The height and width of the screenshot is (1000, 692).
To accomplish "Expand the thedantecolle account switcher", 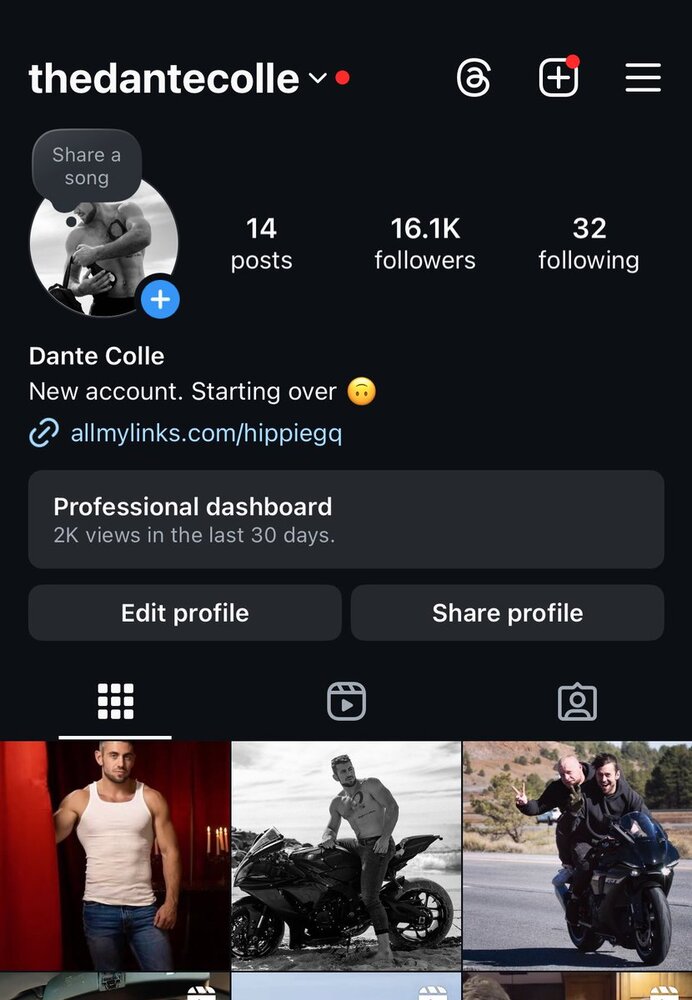I will tap(318, 78).
